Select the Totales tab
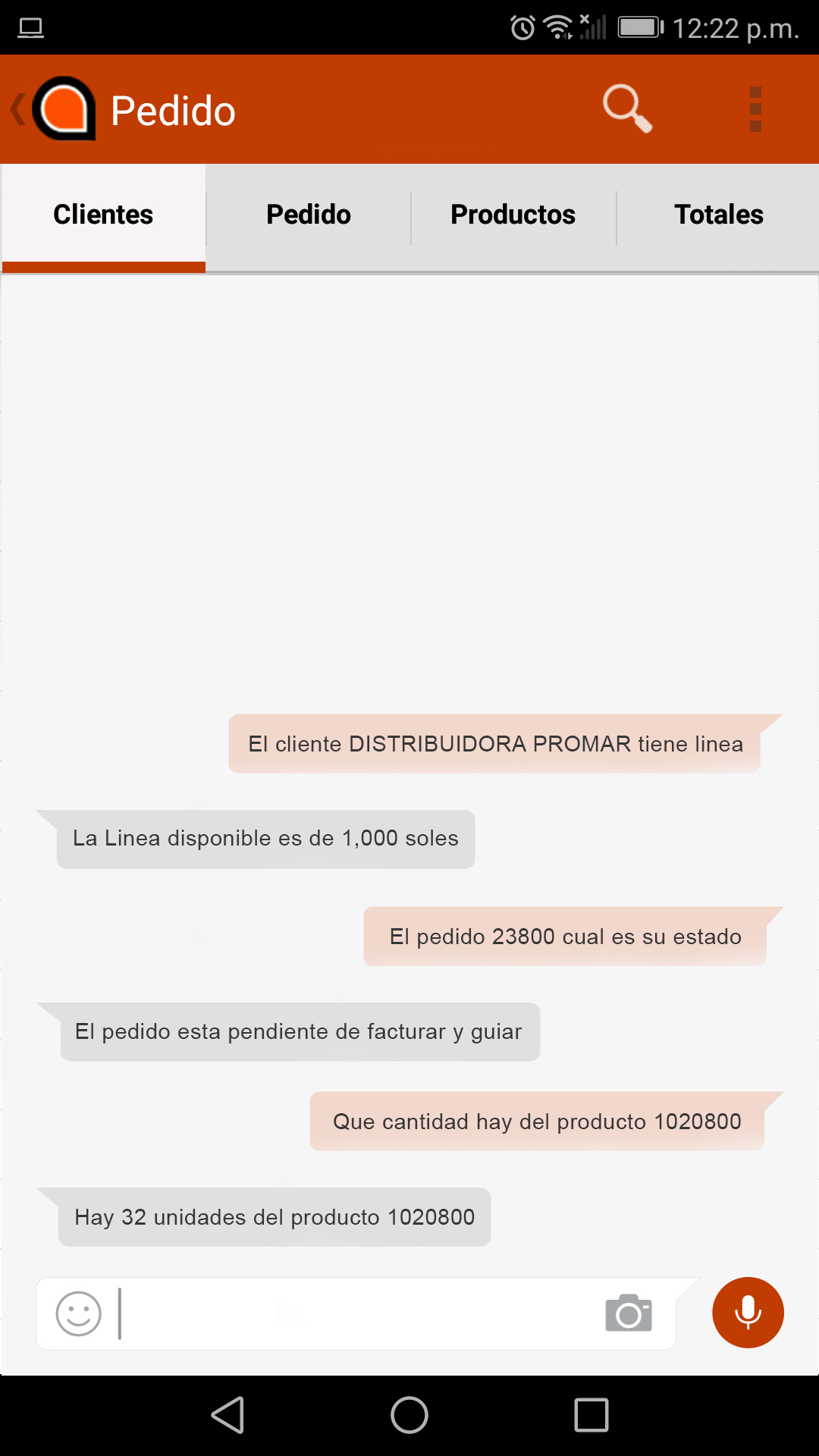Screen dimensions: 819x1456 [718, 215]
